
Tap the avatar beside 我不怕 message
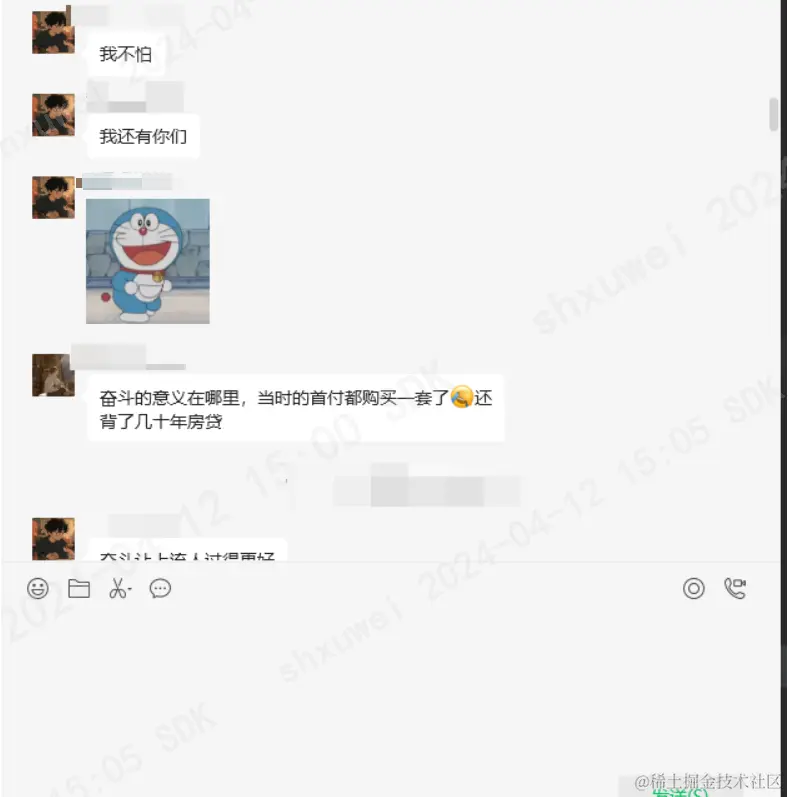(x=53, y=32)
